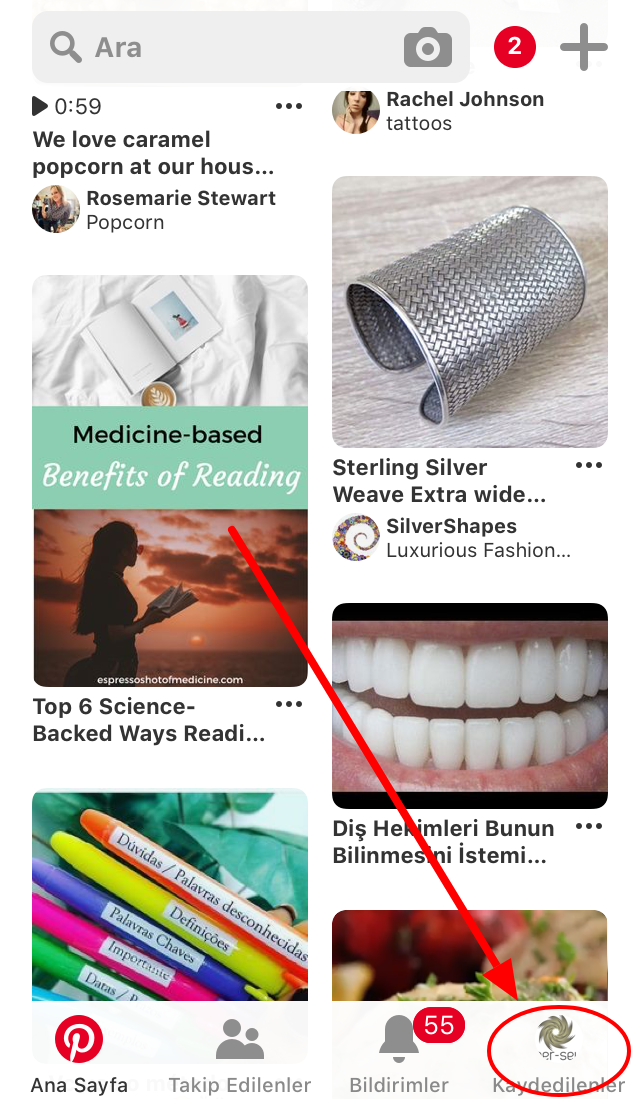Image resolution: width=640 pixels, height=1099 pixels.
Task: Switch to the Takip Edilenler tab
Action: point(239,1055)
